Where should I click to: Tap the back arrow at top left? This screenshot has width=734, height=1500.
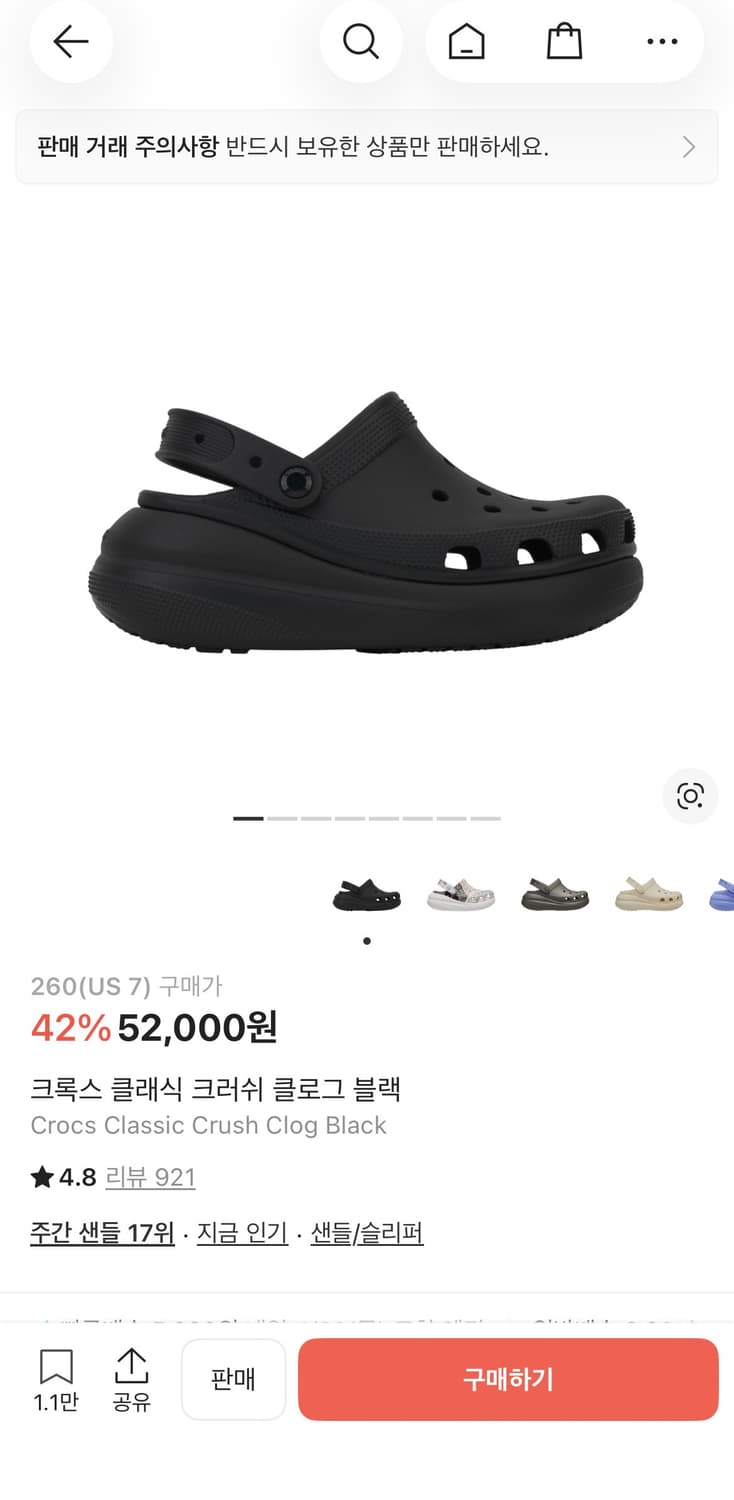pos(70,42)
